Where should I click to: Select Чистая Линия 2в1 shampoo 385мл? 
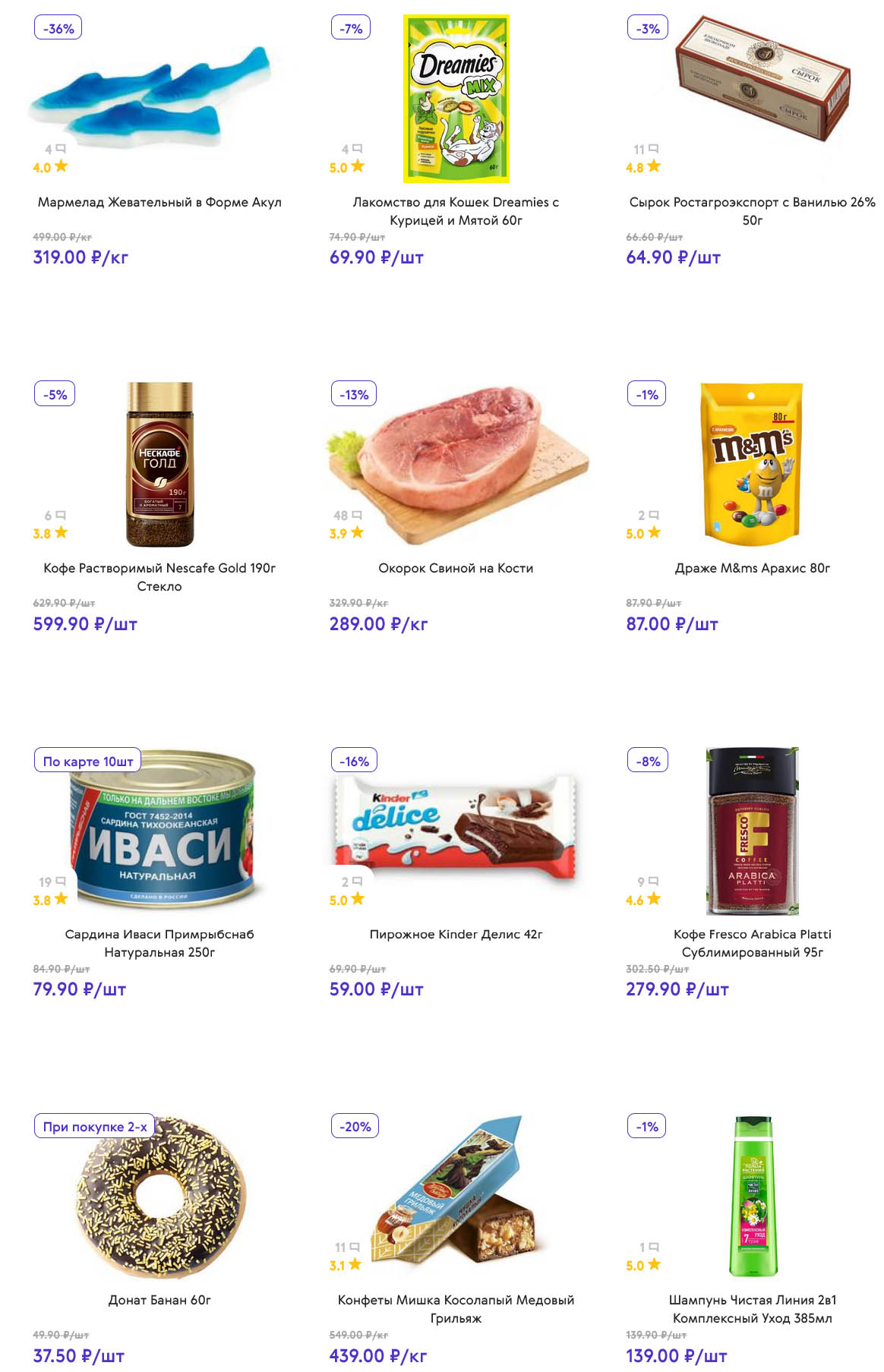(752, 1308)
